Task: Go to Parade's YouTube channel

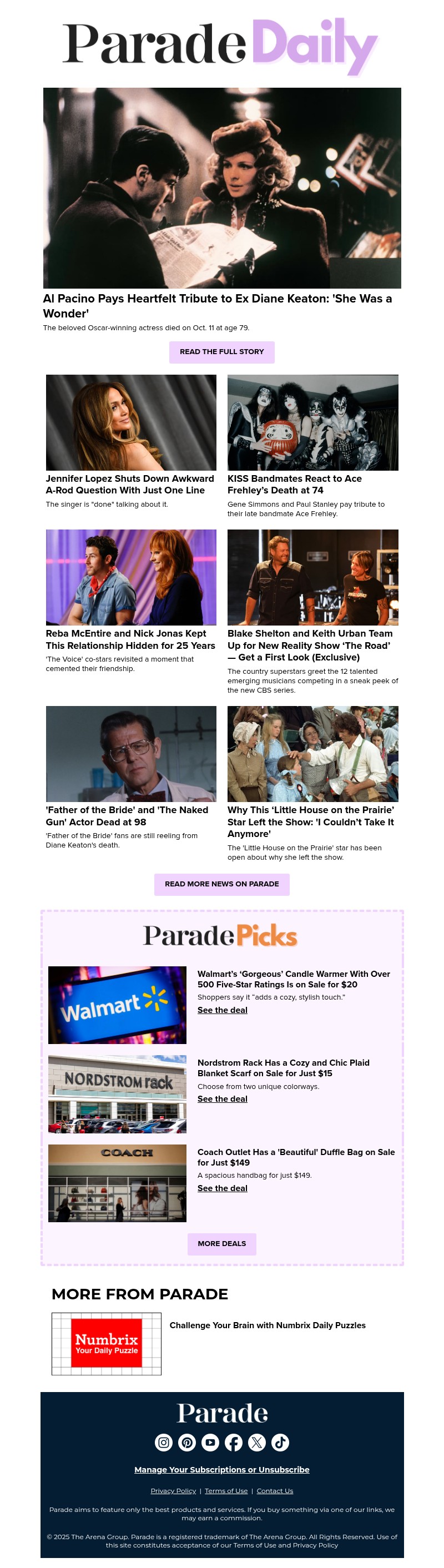Action: point(210,1442)
